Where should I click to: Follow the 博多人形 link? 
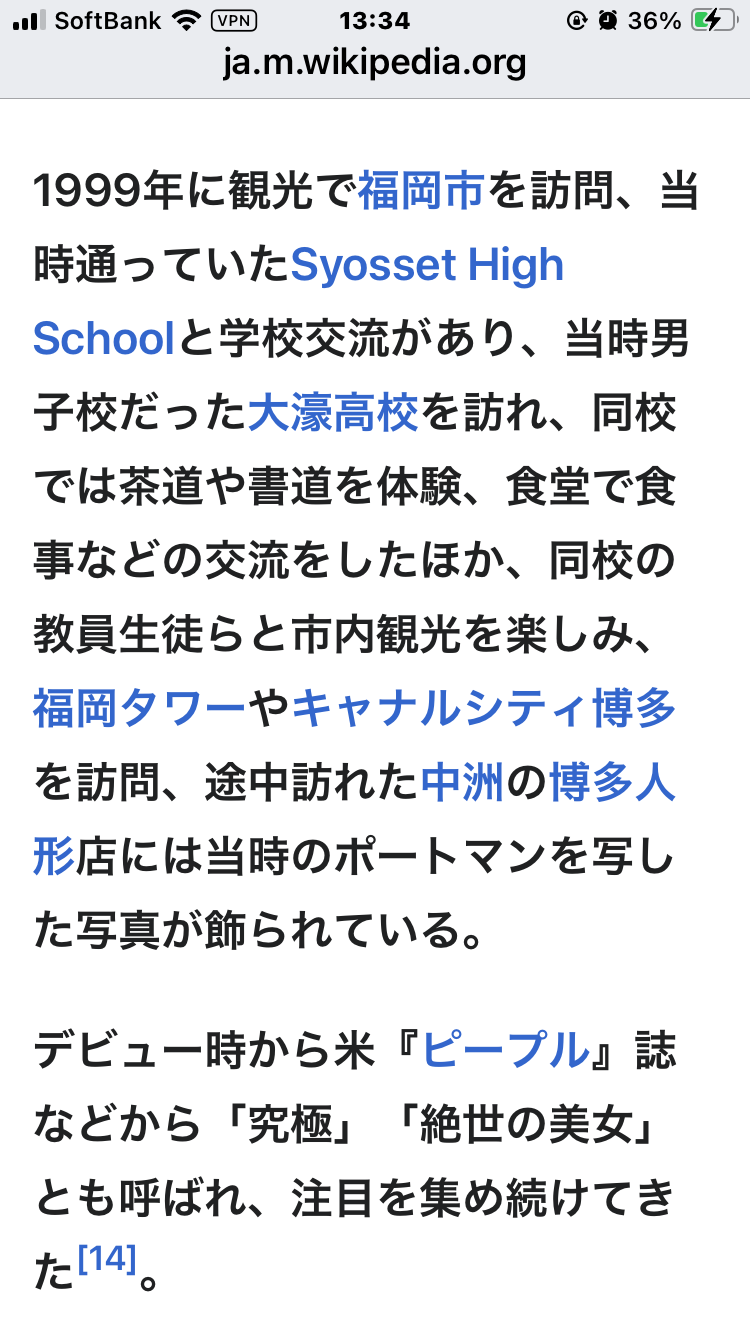613,784
